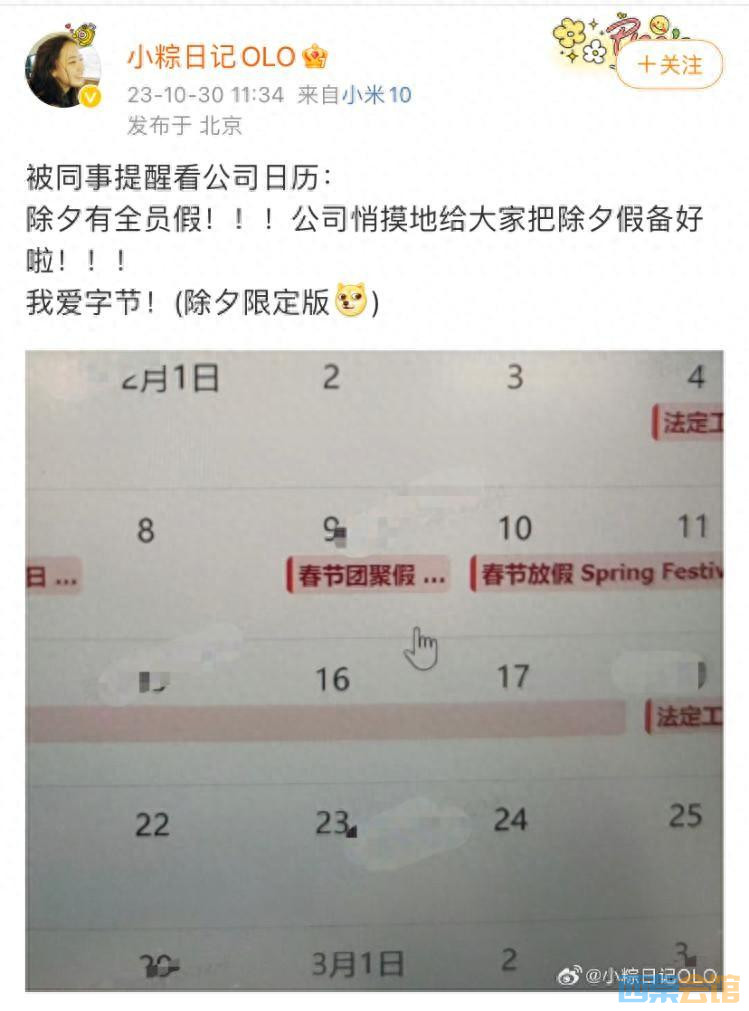Tap the username 小粽日记OLO

[211, 57]
